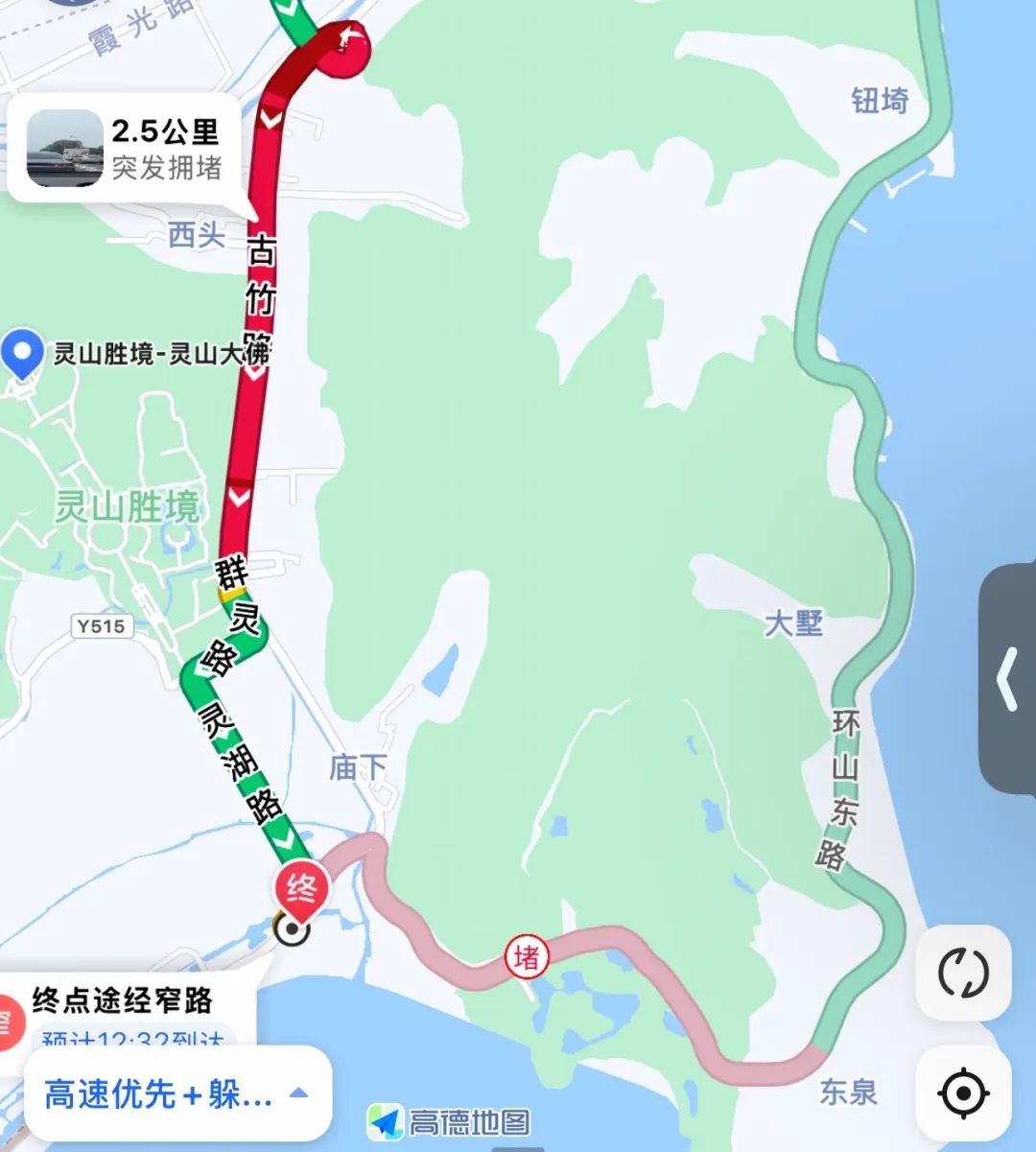Recenter map on current location
1036x1152 pixels.
(963, 1093)
